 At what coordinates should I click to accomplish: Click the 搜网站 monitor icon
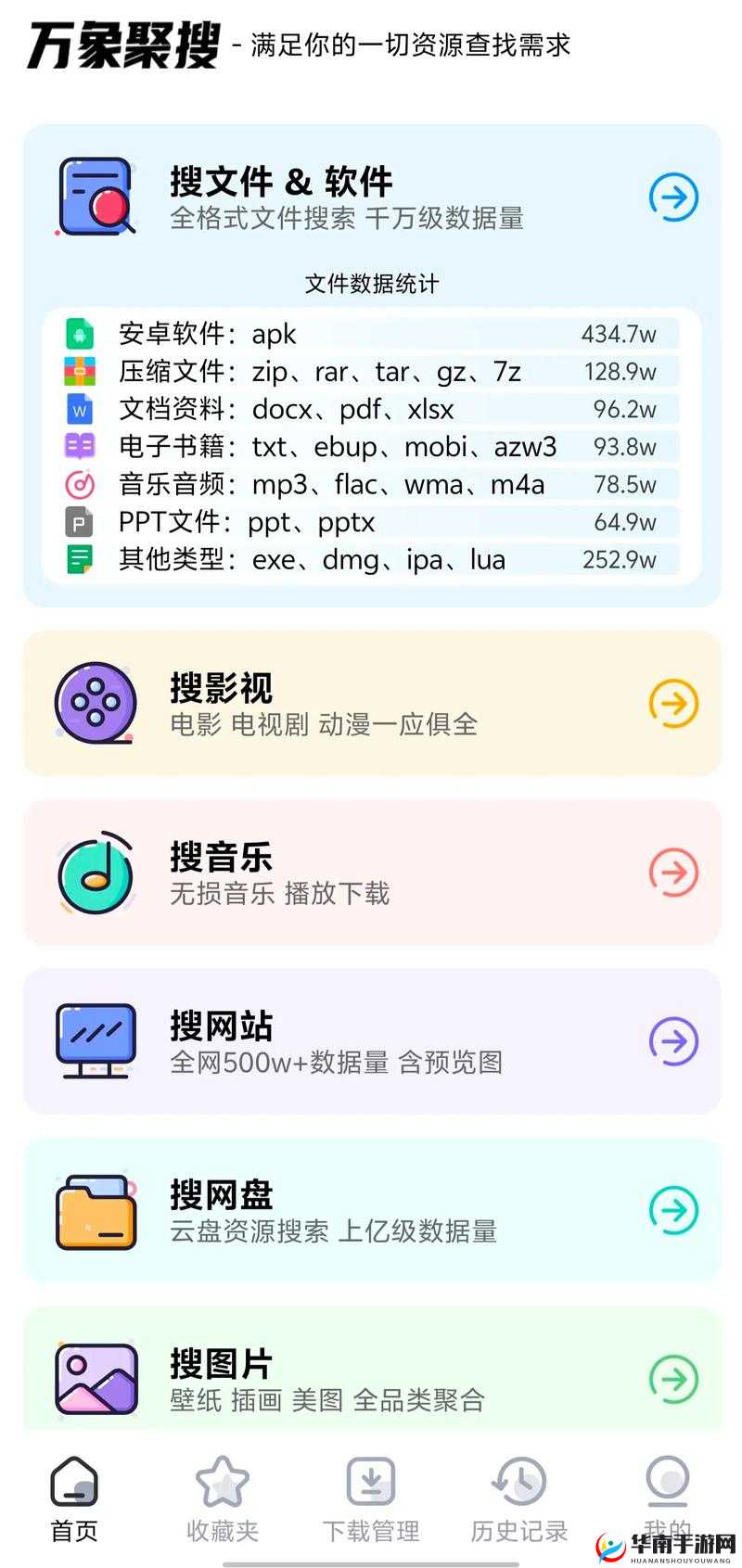coord(96,1040)
